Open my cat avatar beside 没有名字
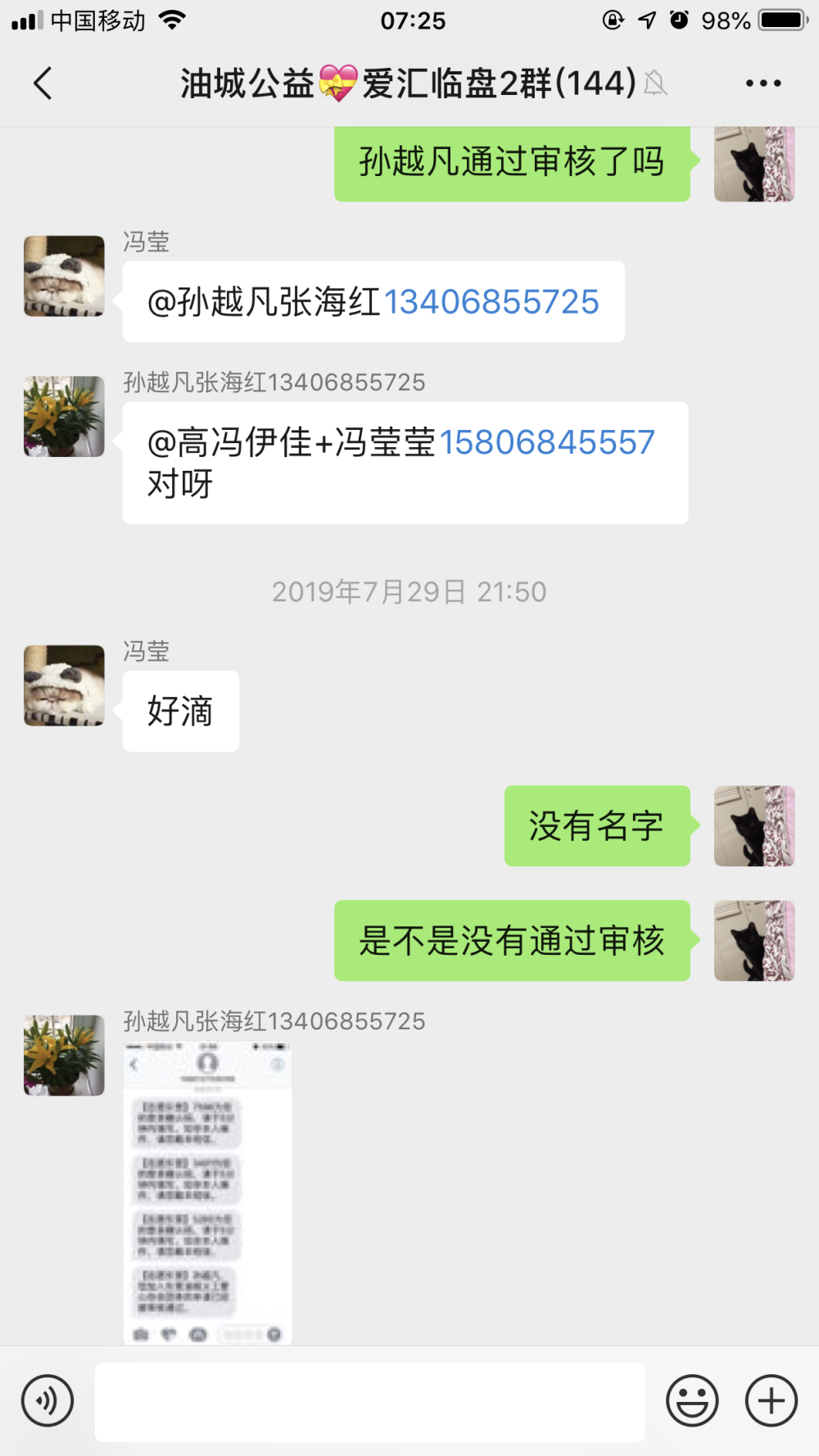Screen dimensions: 819x1456 click(x=754, y=825)
